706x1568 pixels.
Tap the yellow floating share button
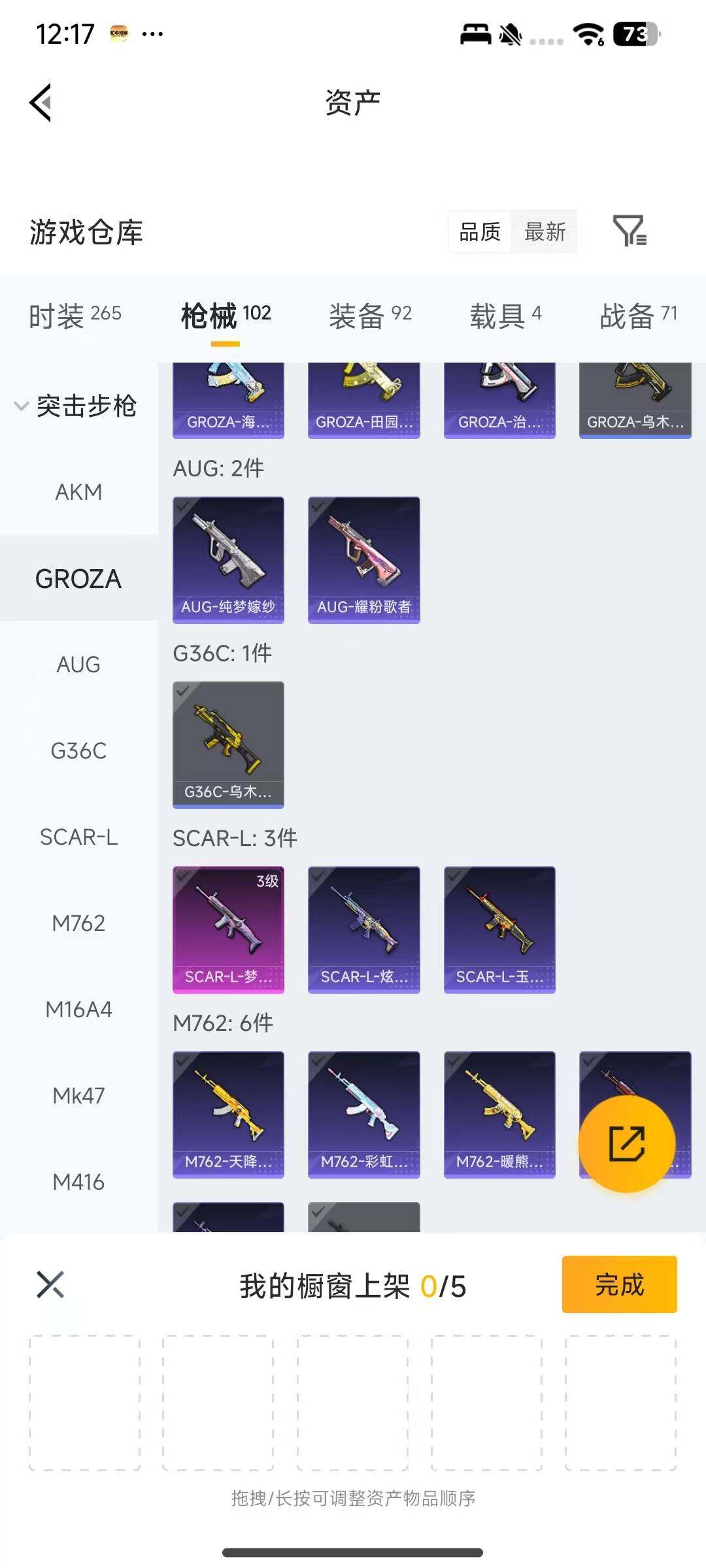[627, 1144]
